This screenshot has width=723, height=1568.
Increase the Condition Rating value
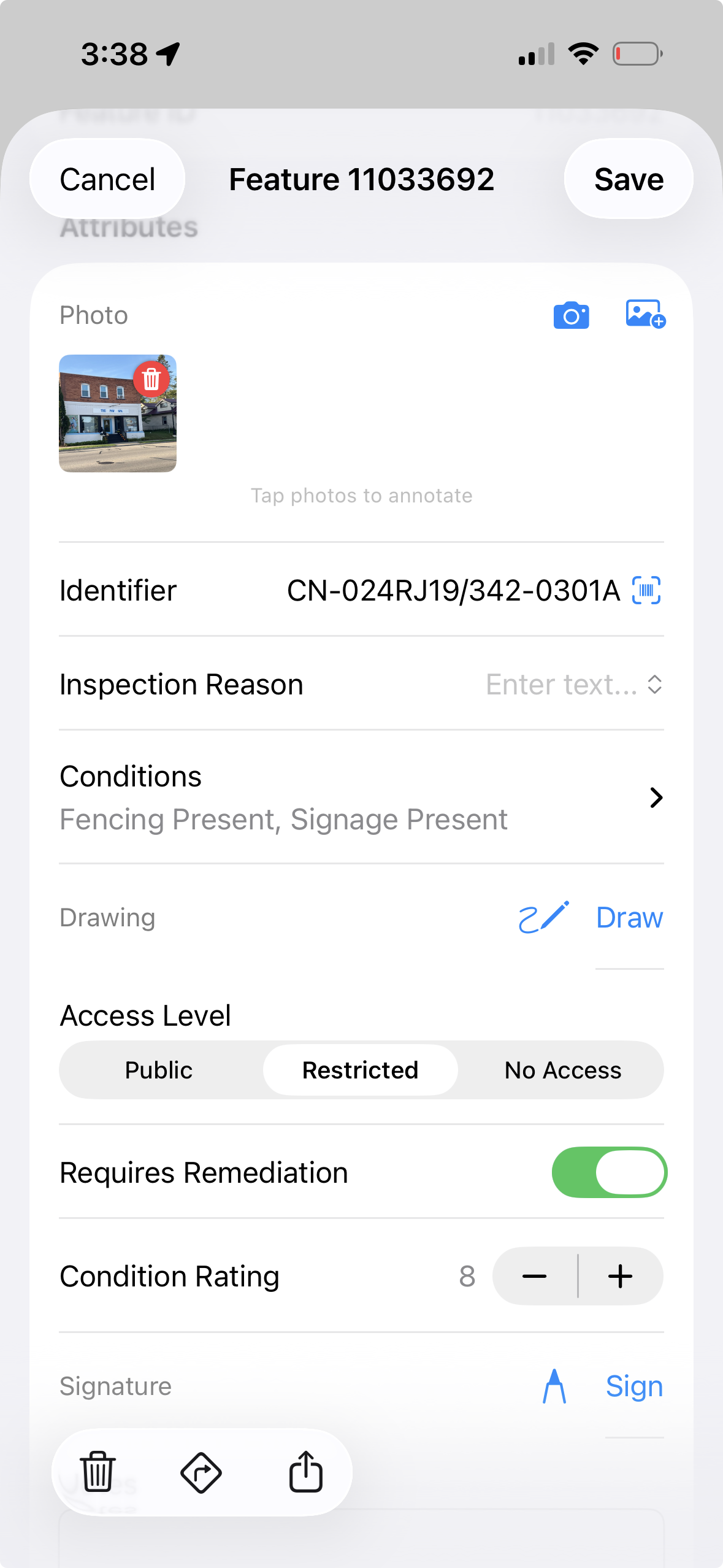point(619,1276)
